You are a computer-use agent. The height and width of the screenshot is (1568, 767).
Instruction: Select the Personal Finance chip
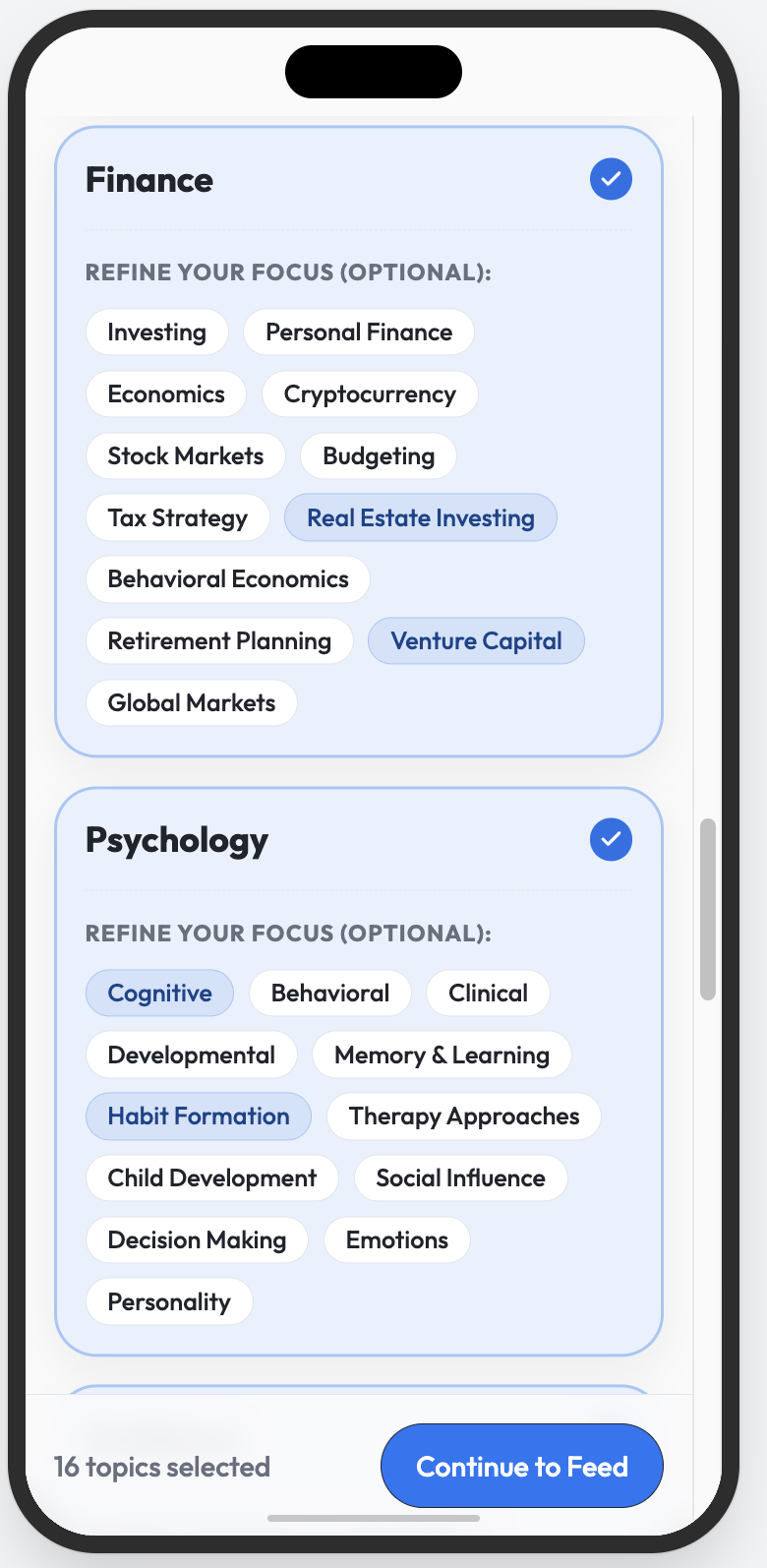(358, 332)
